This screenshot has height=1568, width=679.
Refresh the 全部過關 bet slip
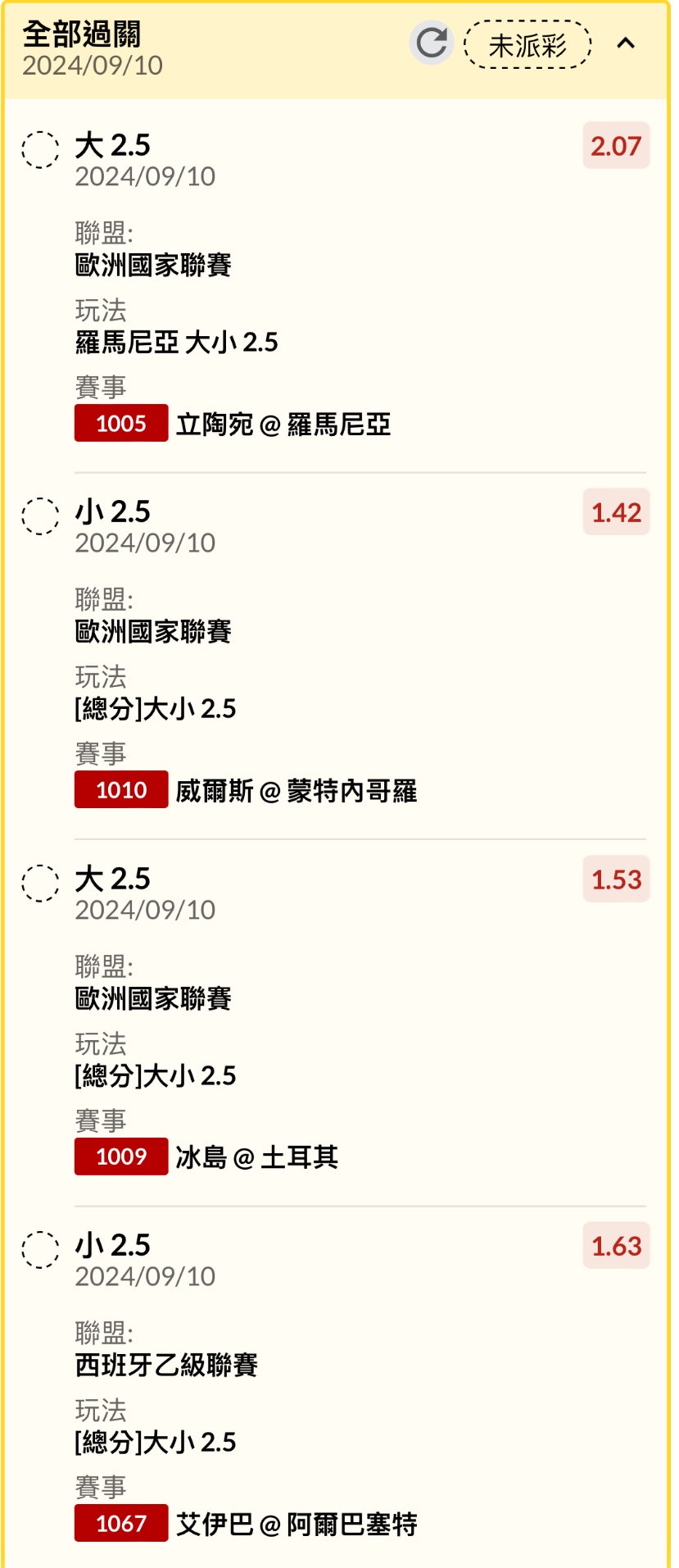tap(432, 43)
